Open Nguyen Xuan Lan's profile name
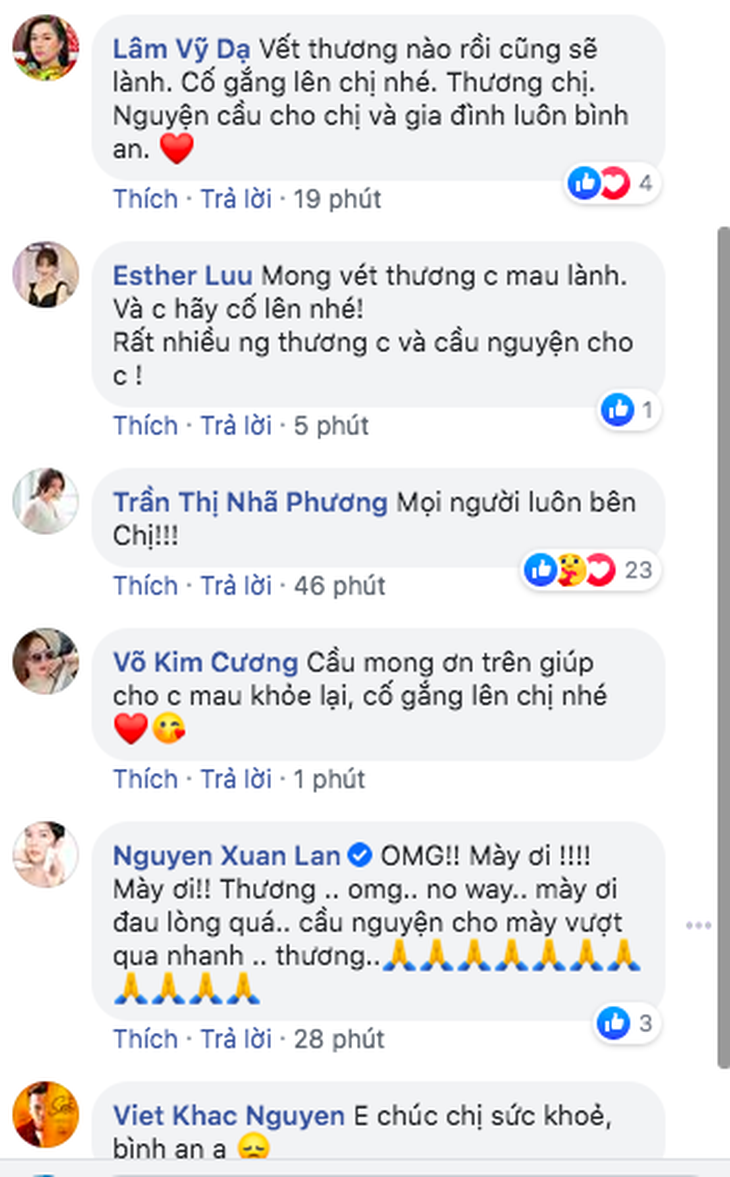This screenshot has height=1177, width=730. coord(227,856)
